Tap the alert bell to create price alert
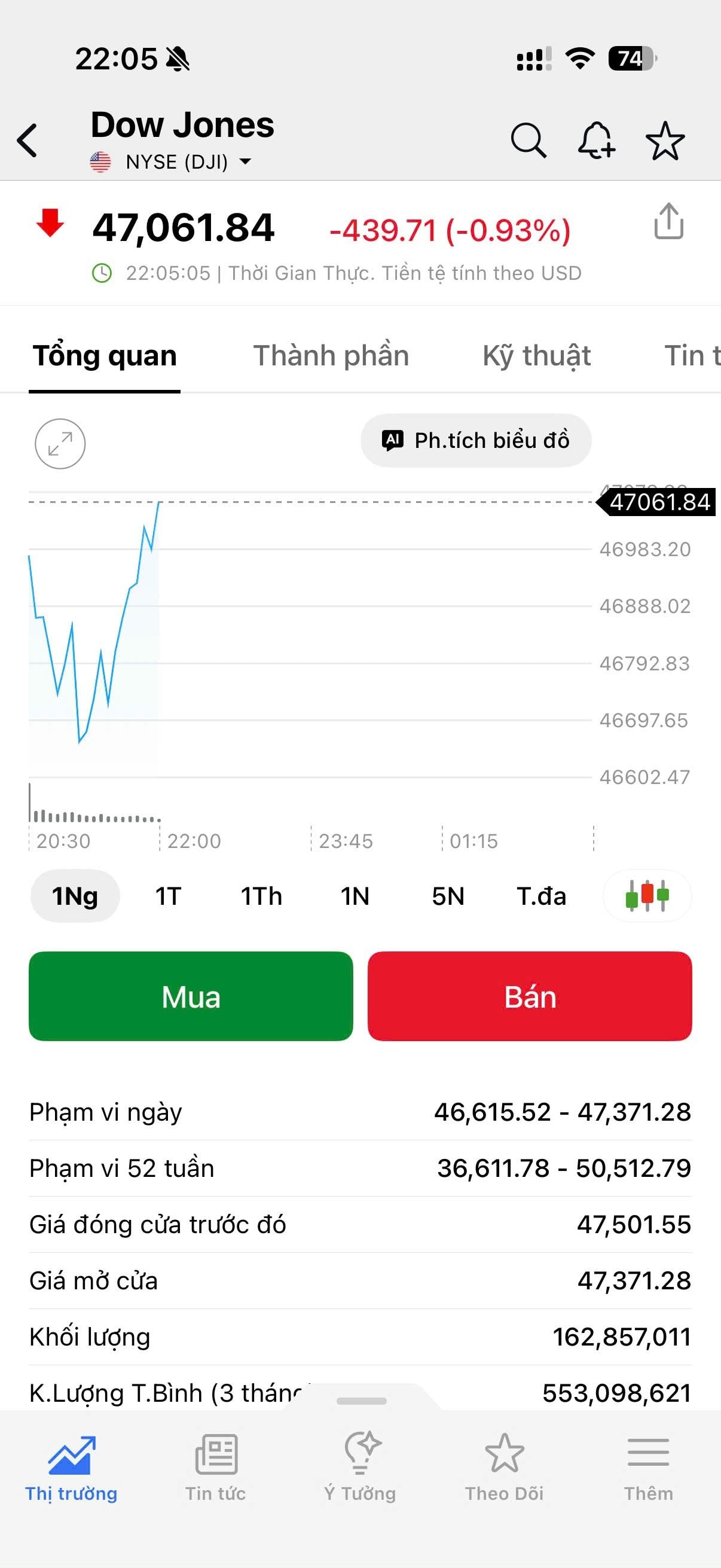This screenshot has height=1568, width=721. click(x=596, y=141)
